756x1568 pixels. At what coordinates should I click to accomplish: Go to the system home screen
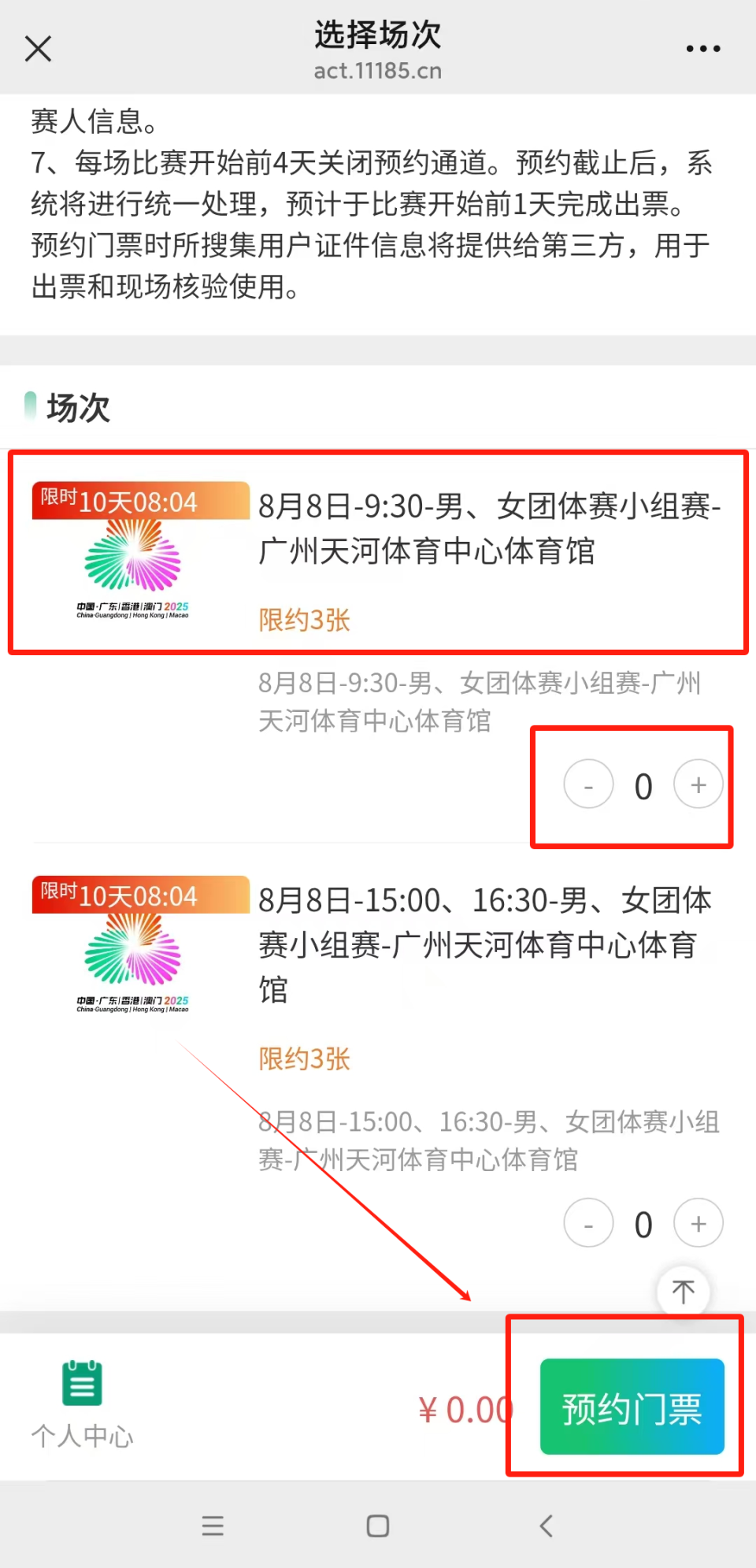click(x=378, y=1525)
